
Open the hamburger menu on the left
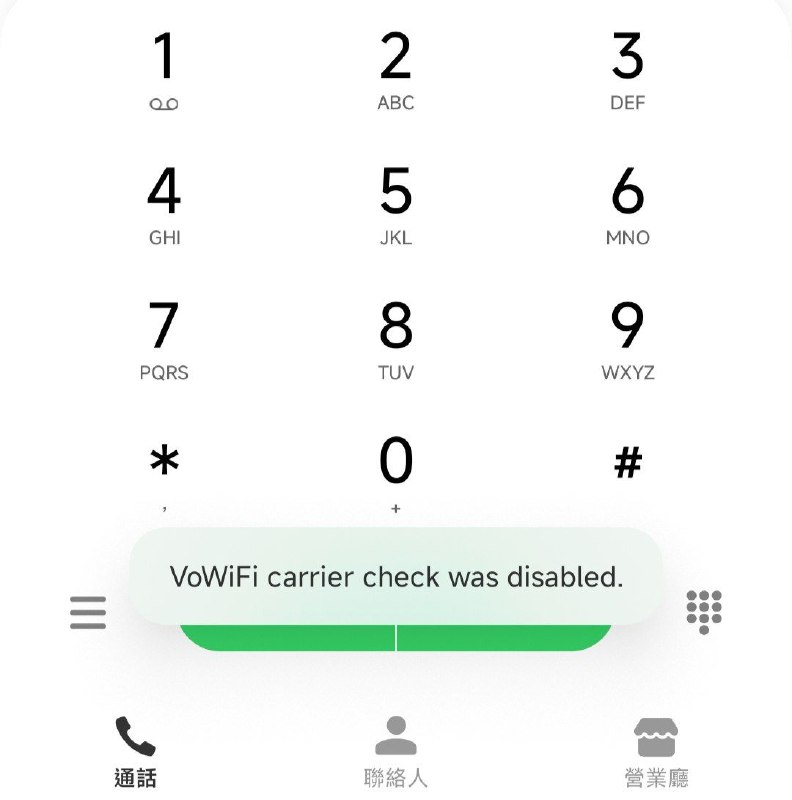[88, 611]
